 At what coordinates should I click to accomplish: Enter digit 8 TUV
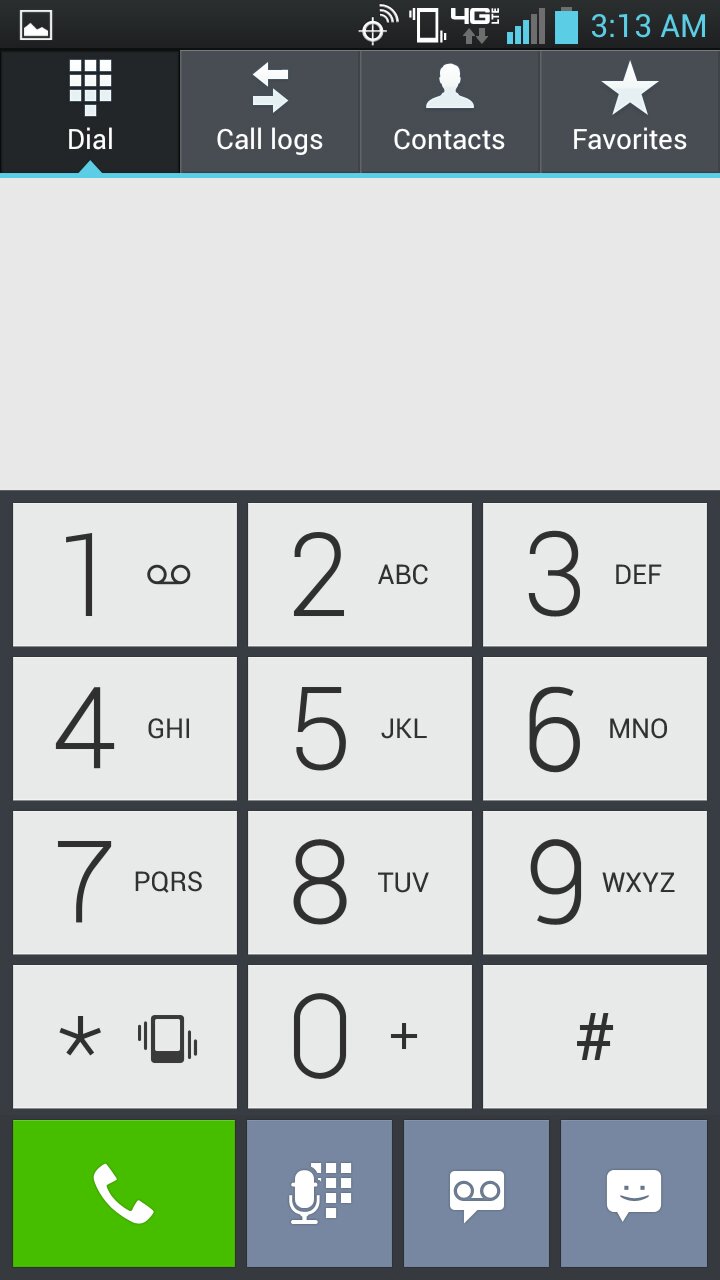coord(360,883)
